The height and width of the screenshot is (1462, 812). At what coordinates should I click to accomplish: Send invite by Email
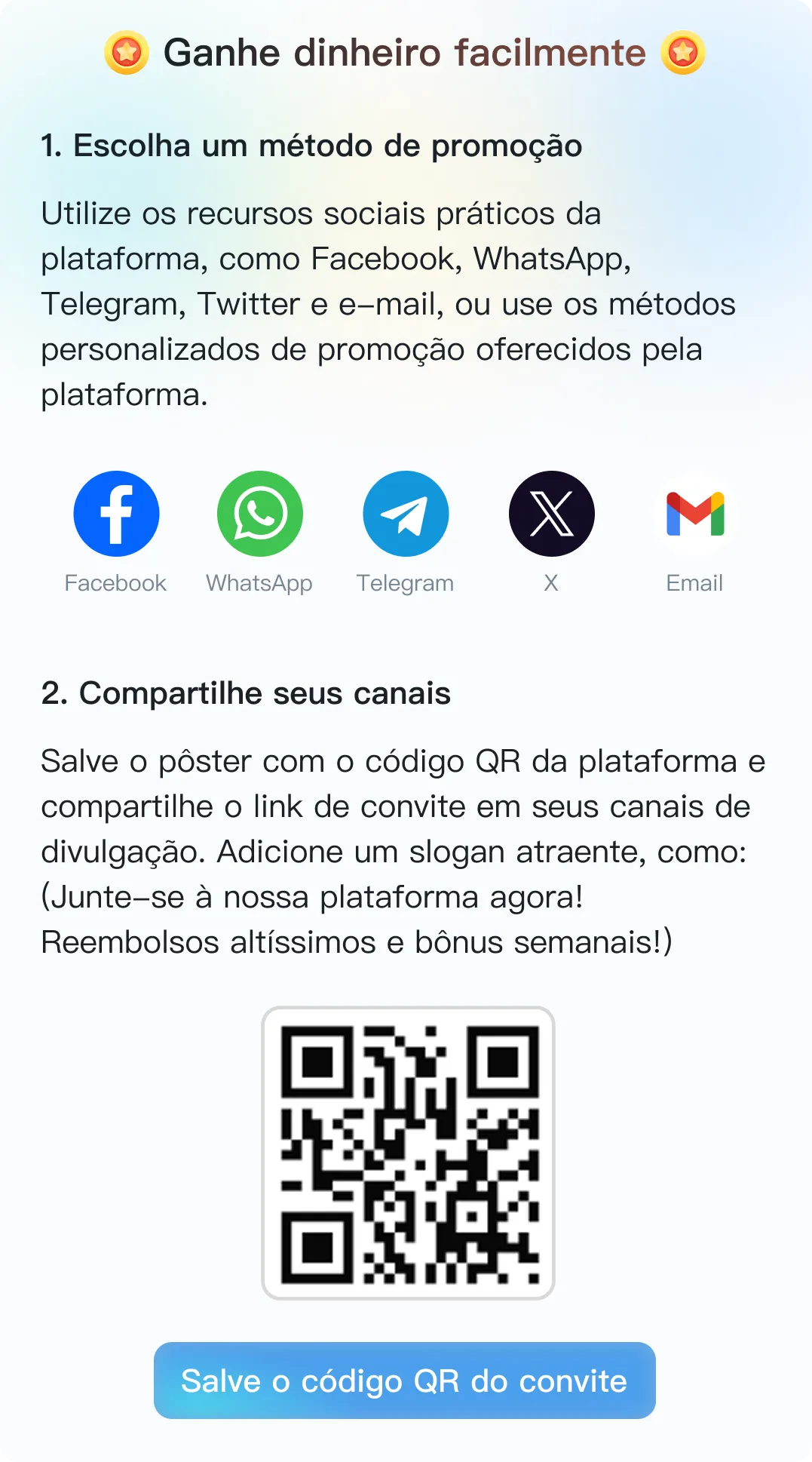tap(694, 514)
